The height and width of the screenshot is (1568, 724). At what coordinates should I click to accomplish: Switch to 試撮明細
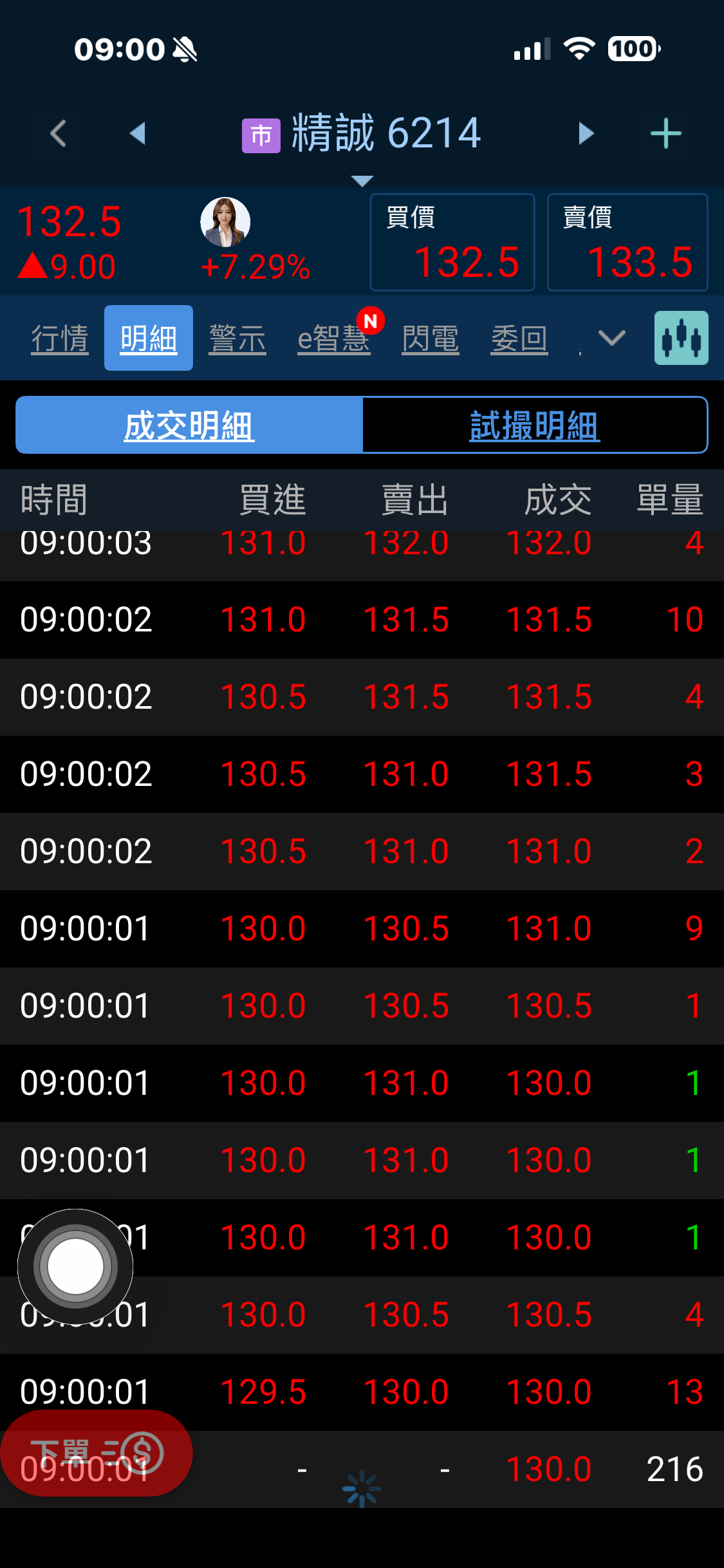tap(535, 425)
